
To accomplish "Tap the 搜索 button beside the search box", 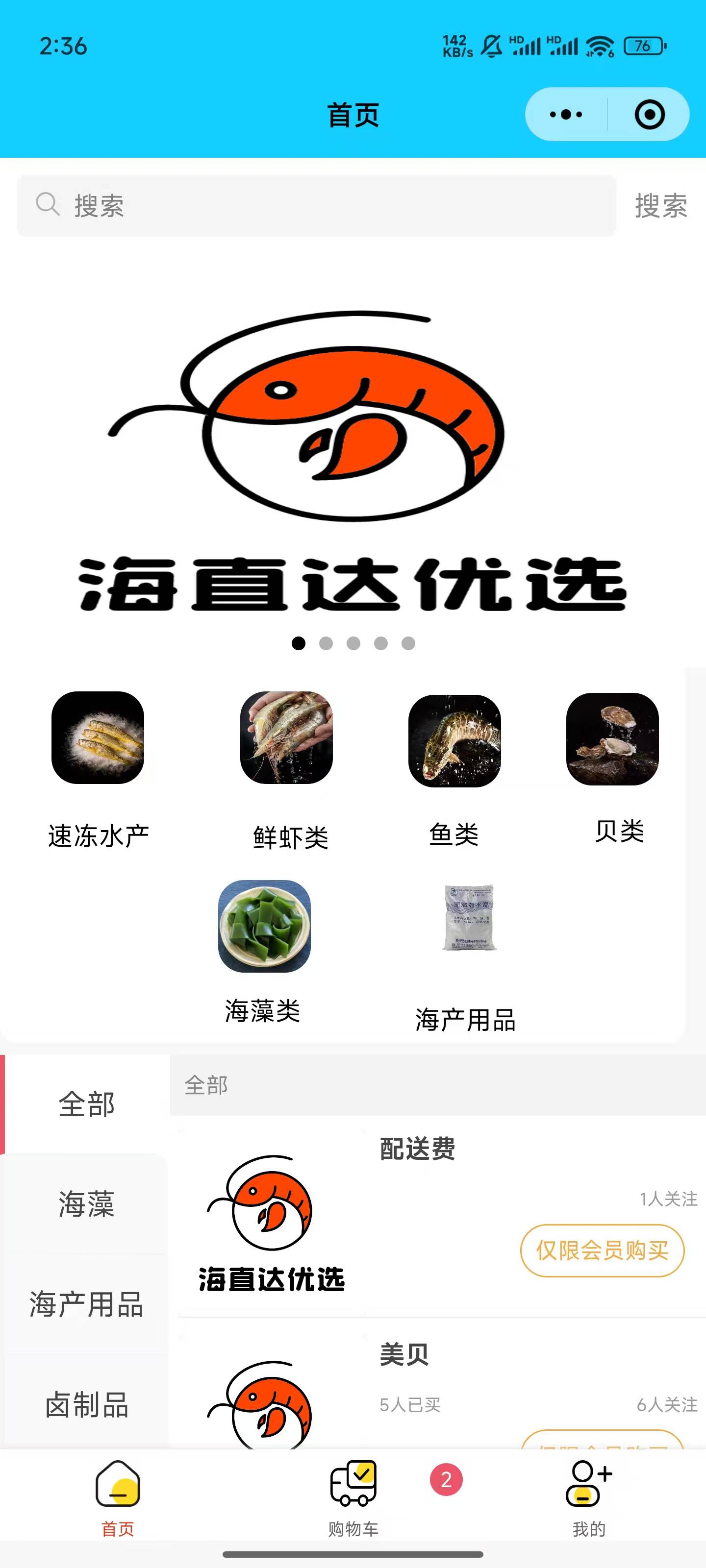I will (x=661, y=206).
